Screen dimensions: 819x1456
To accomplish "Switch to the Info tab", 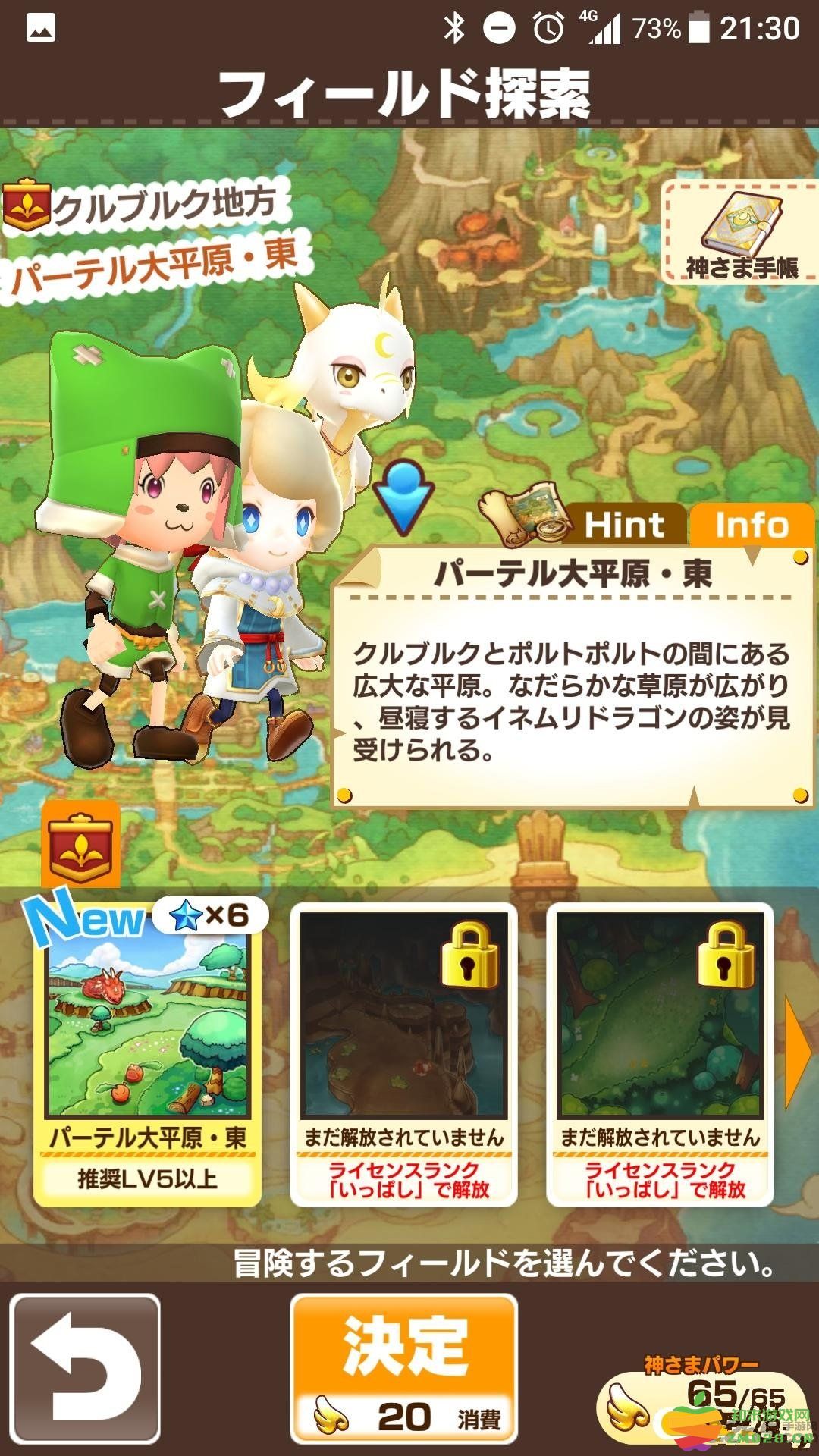I will pos(751,523).
